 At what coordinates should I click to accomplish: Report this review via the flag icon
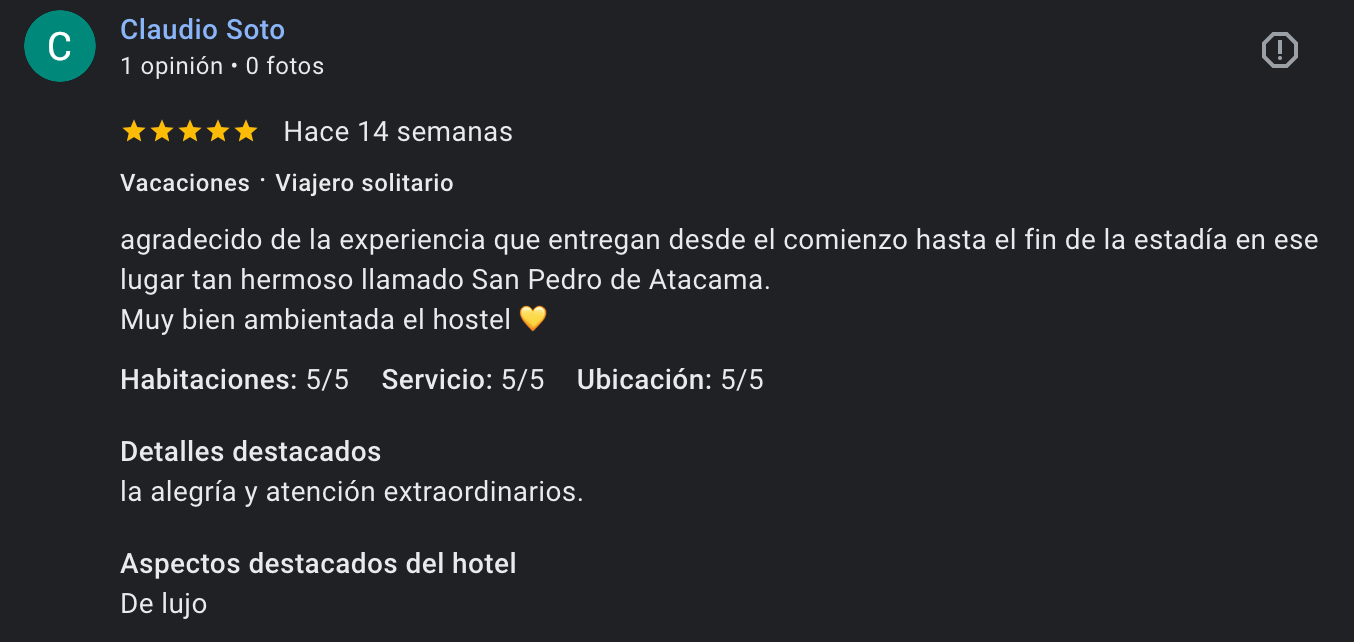(1279, 50)
